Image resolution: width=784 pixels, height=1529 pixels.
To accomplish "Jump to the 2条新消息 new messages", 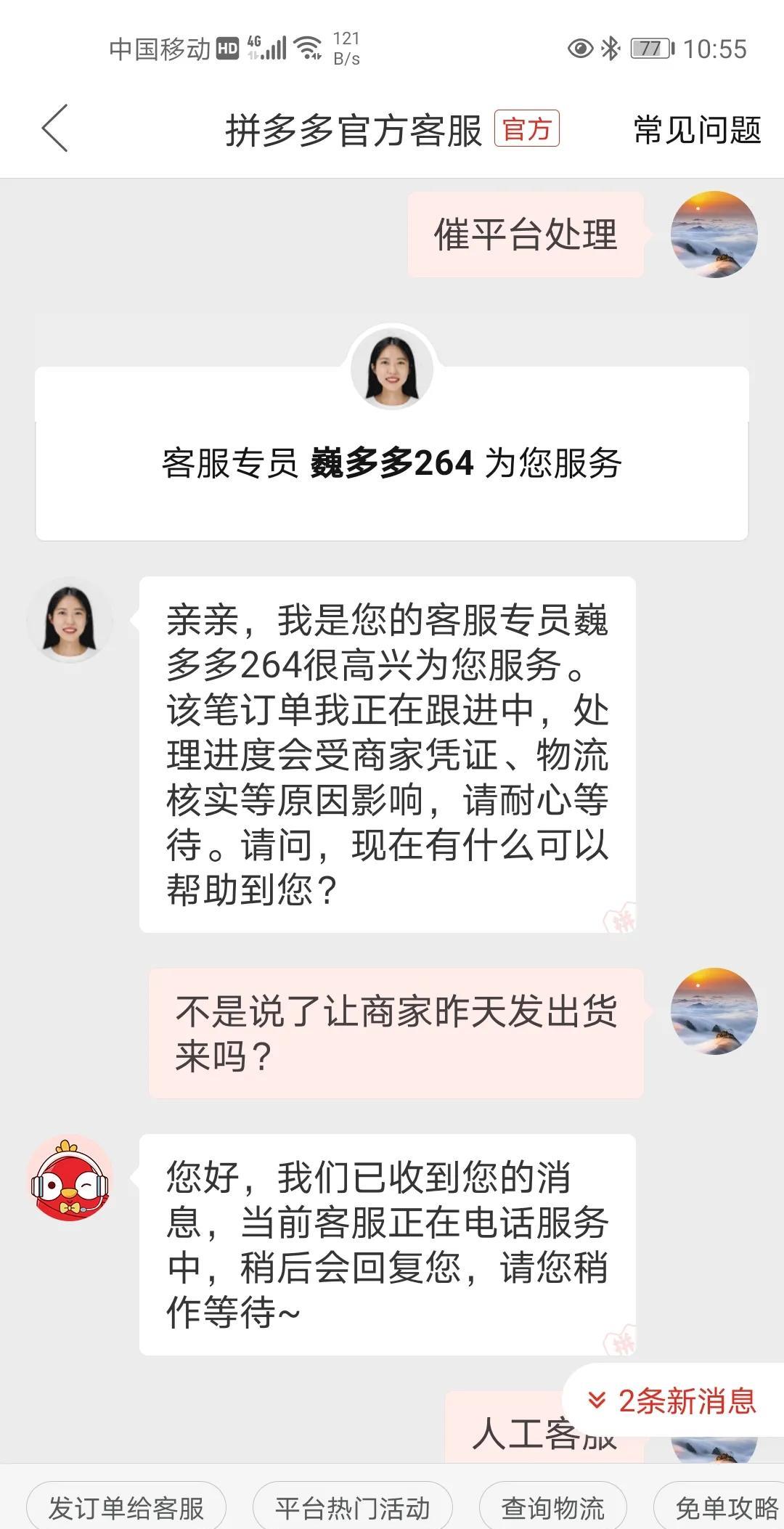I will pyautogui.click(x=674, y=1400).
